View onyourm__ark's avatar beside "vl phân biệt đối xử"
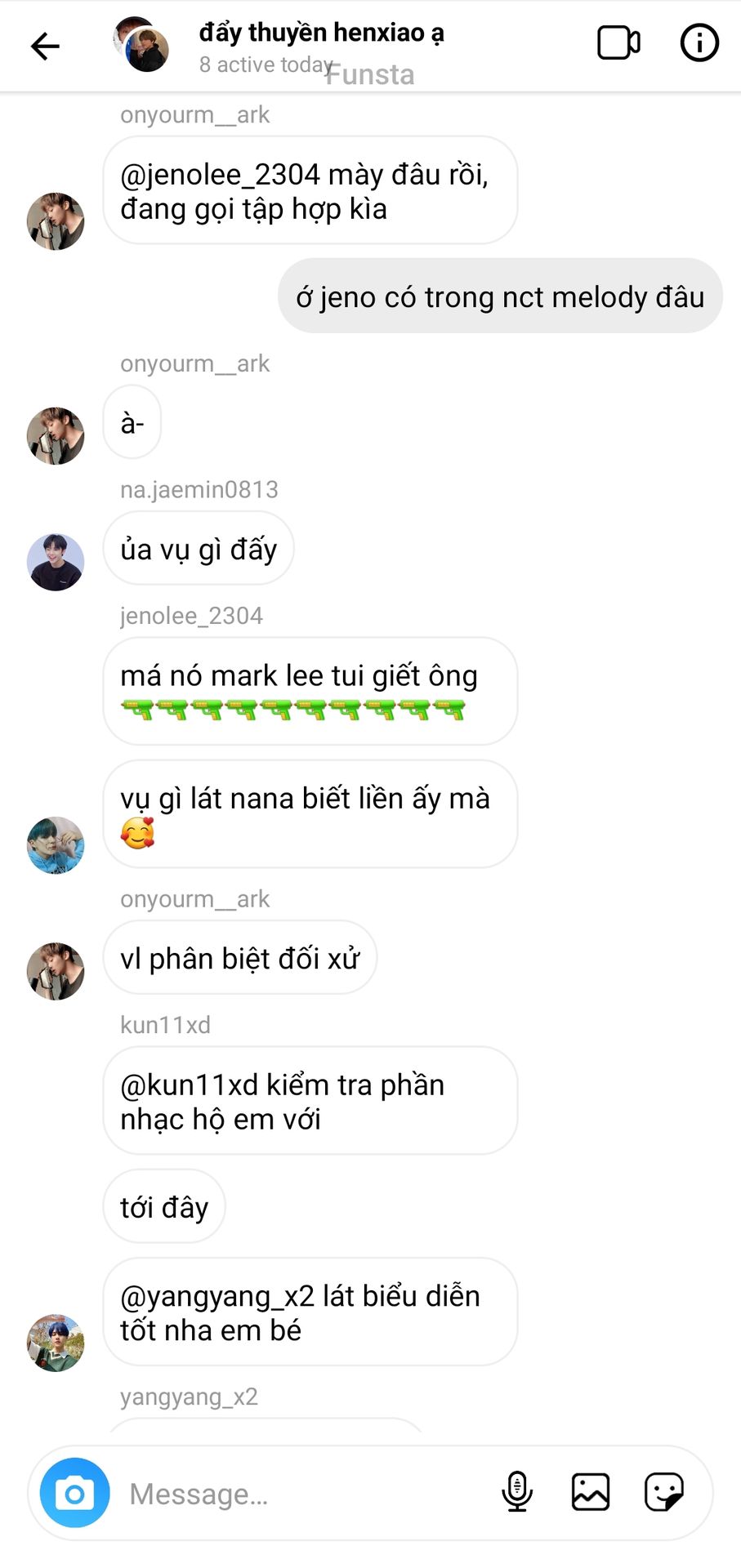This screenshot has height=1568, width=741. click(x=56, y=972)
